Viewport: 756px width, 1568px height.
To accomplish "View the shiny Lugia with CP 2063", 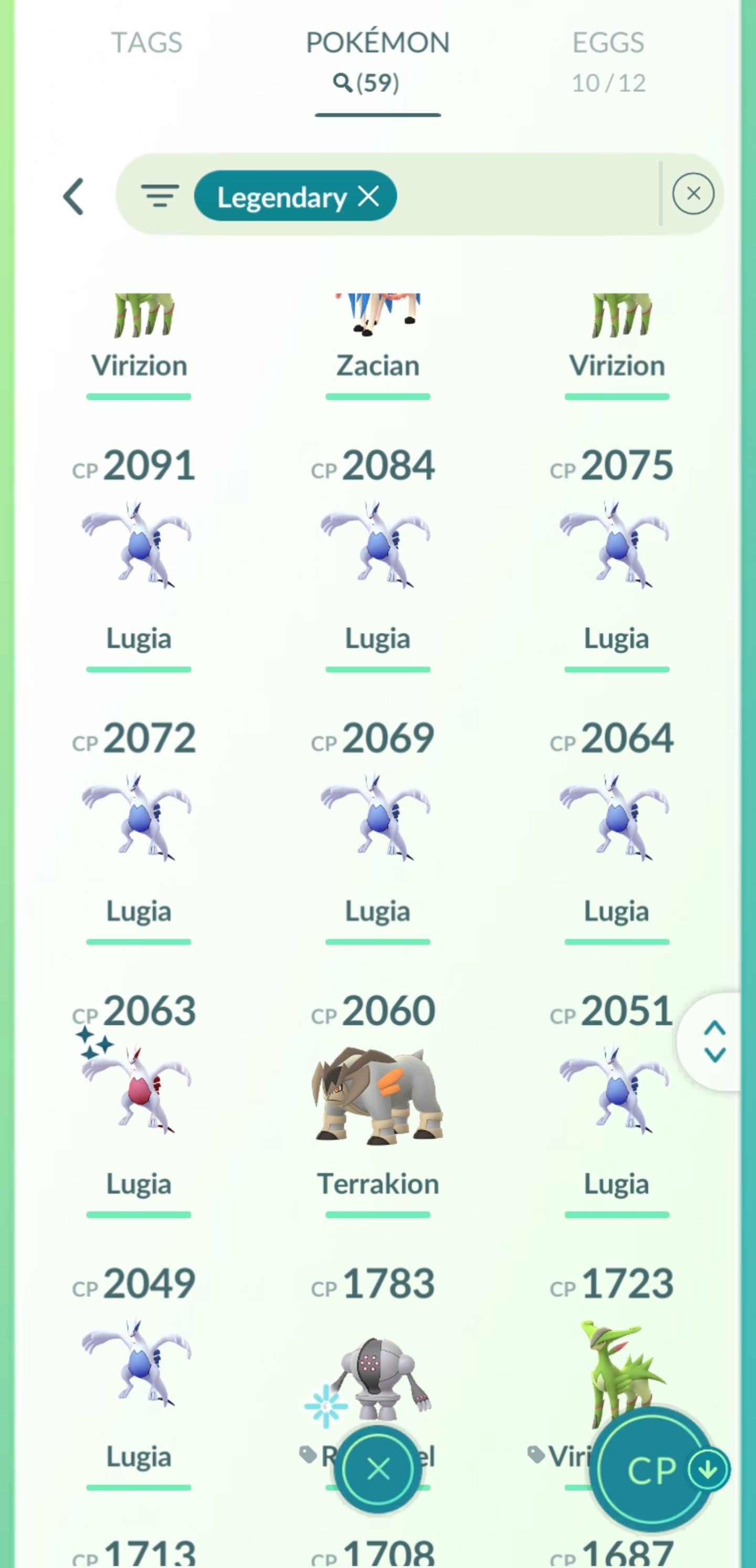I will [x=138, y=1090].
